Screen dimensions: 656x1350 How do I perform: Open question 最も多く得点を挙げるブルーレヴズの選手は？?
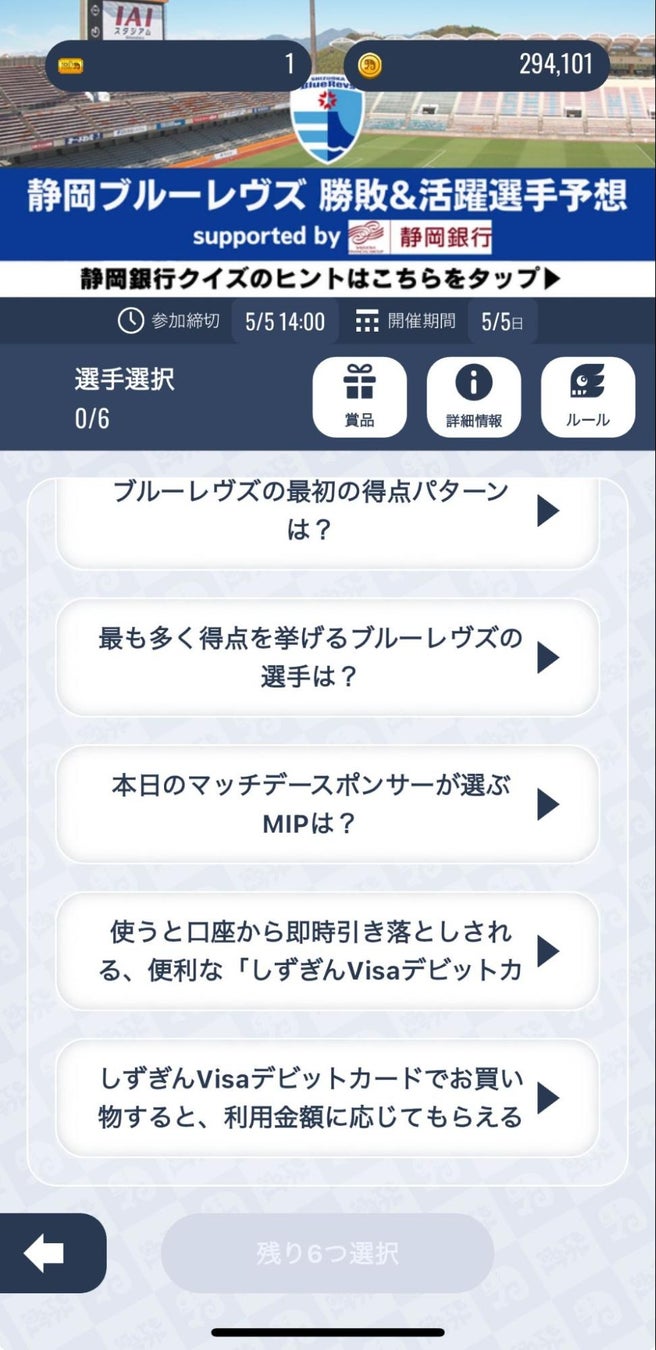[x=327, y=657]
